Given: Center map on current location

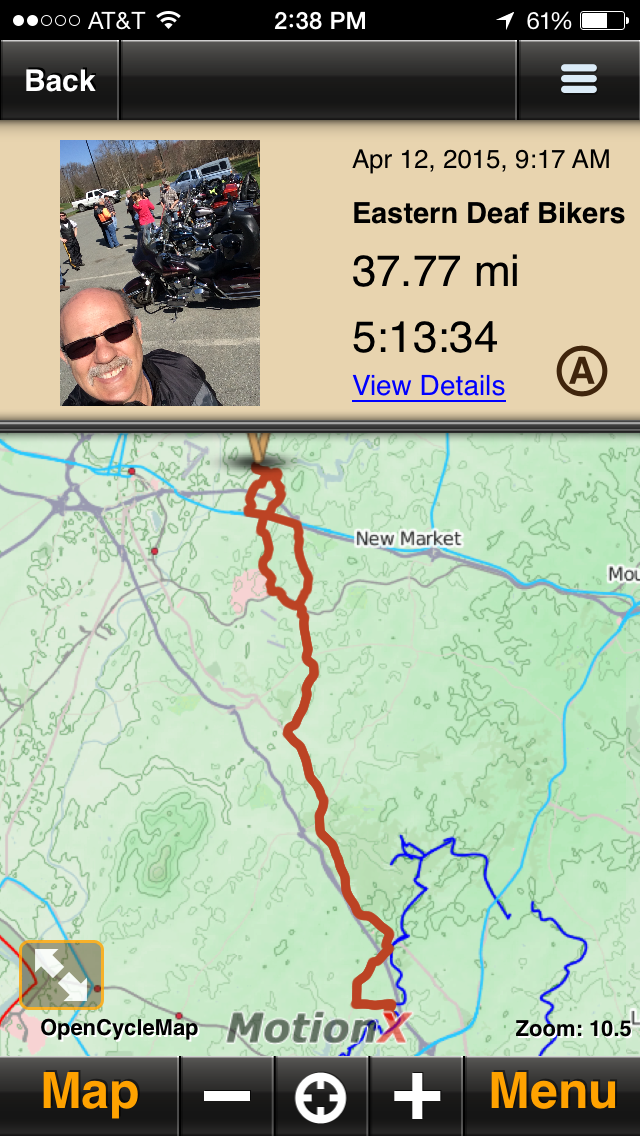Looking at the screenshot, I should (321, 1097).
